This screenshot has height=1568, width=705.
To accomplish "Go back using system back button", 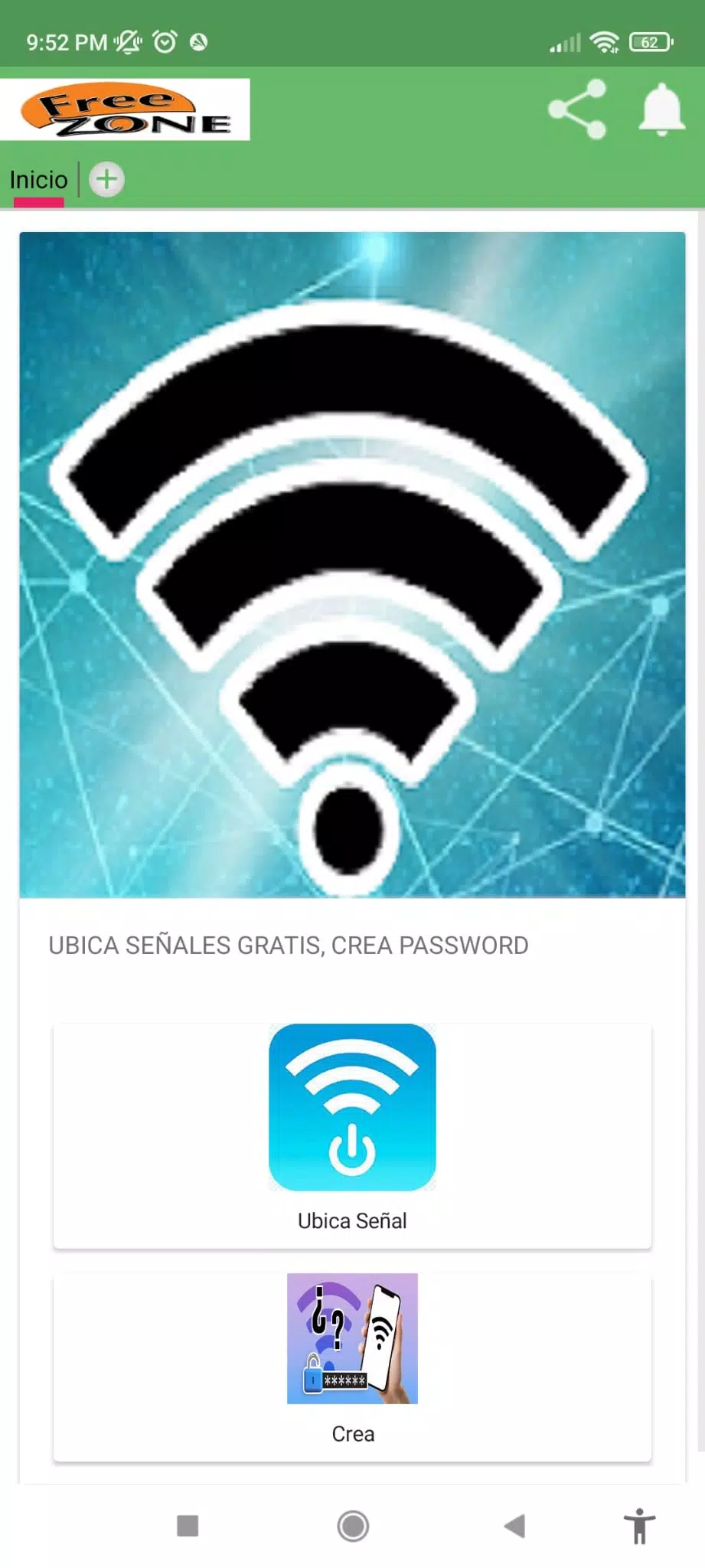I will pos(514,1526).
